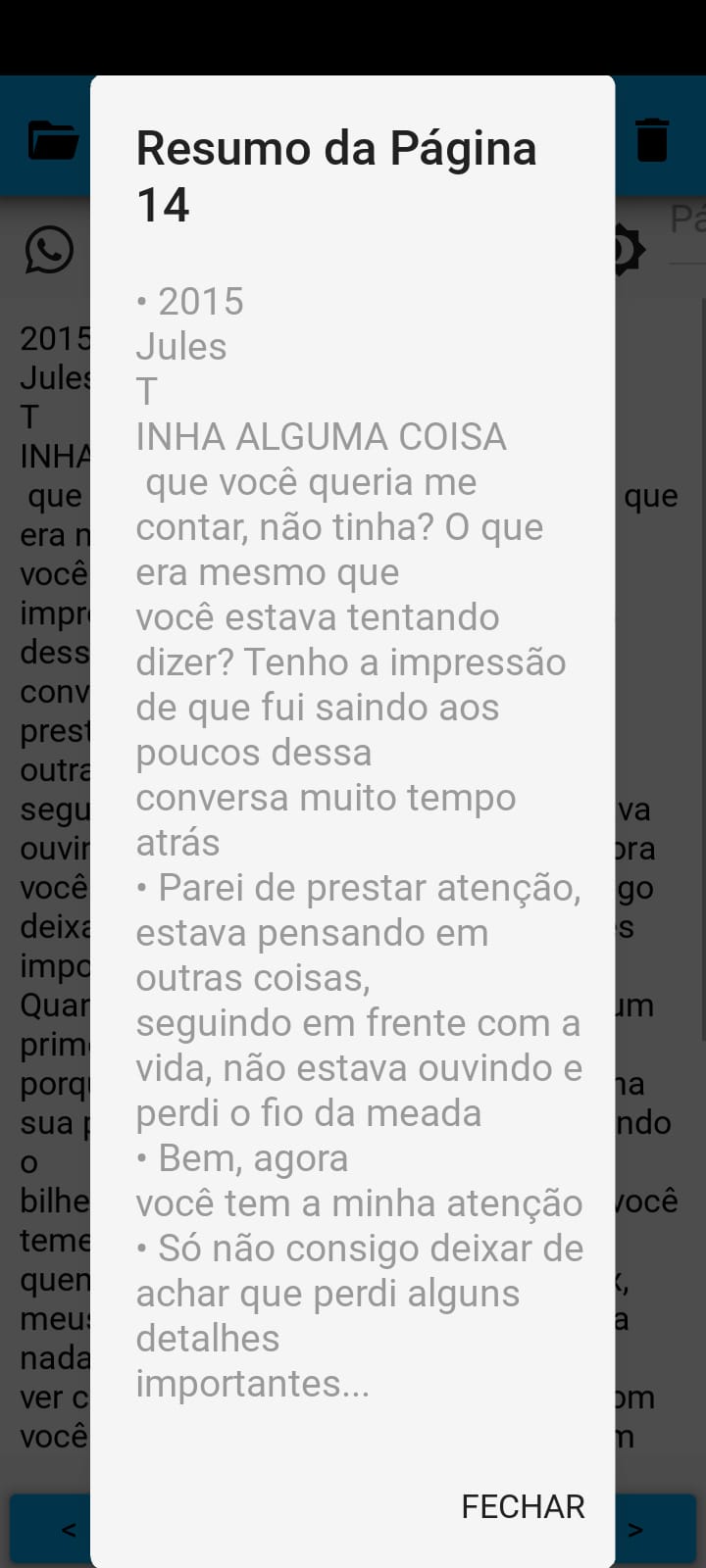The width and height of the screenshot is (706, 1568).
Task: Close the dialog with FECHAR
Action: point(523,1506)
